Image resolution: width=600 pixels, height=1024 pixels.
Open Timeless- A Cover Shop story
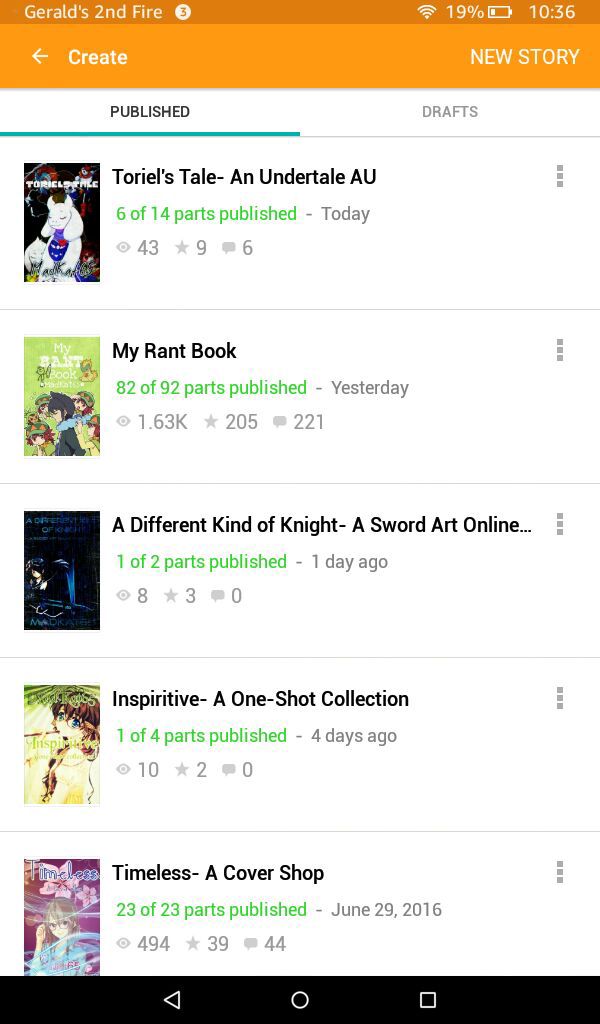pos(218,873)
